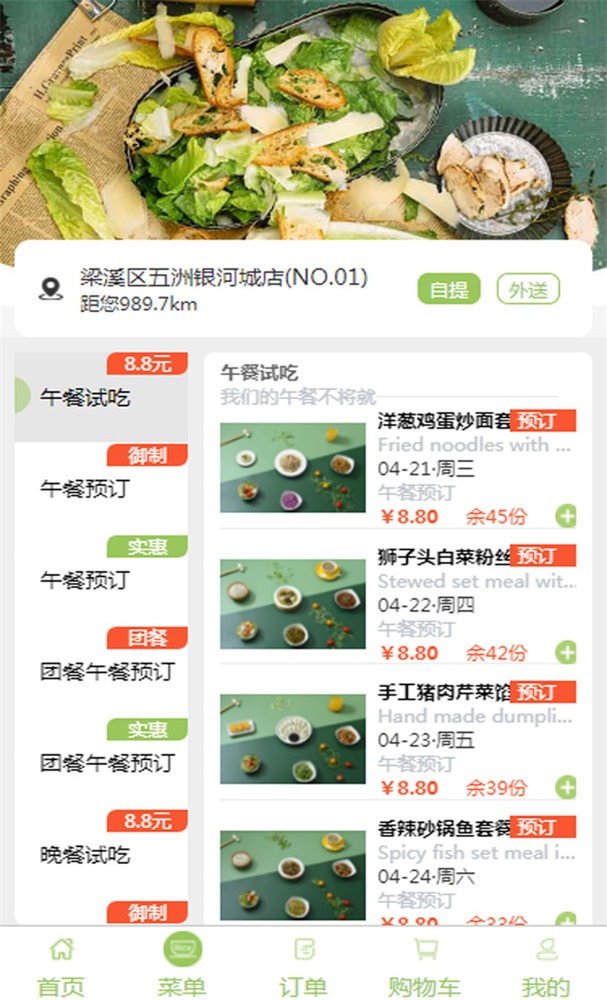Image resolution: width=607 pixels, height=1000 pixels.
Task: Choose the 外送 delivery option
Action: (x=527, y=290)
